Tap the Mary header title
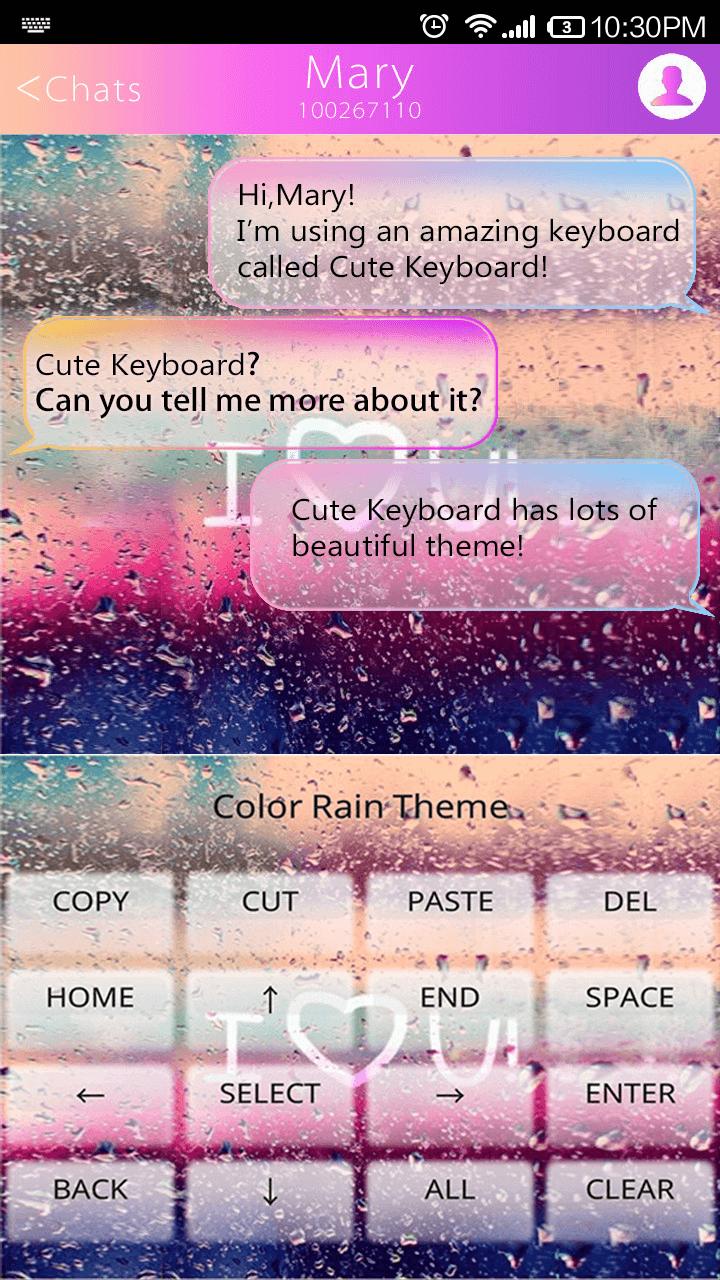Viewport: 720px width, 1280px height. pyautogui.click(x=360, y=72)
